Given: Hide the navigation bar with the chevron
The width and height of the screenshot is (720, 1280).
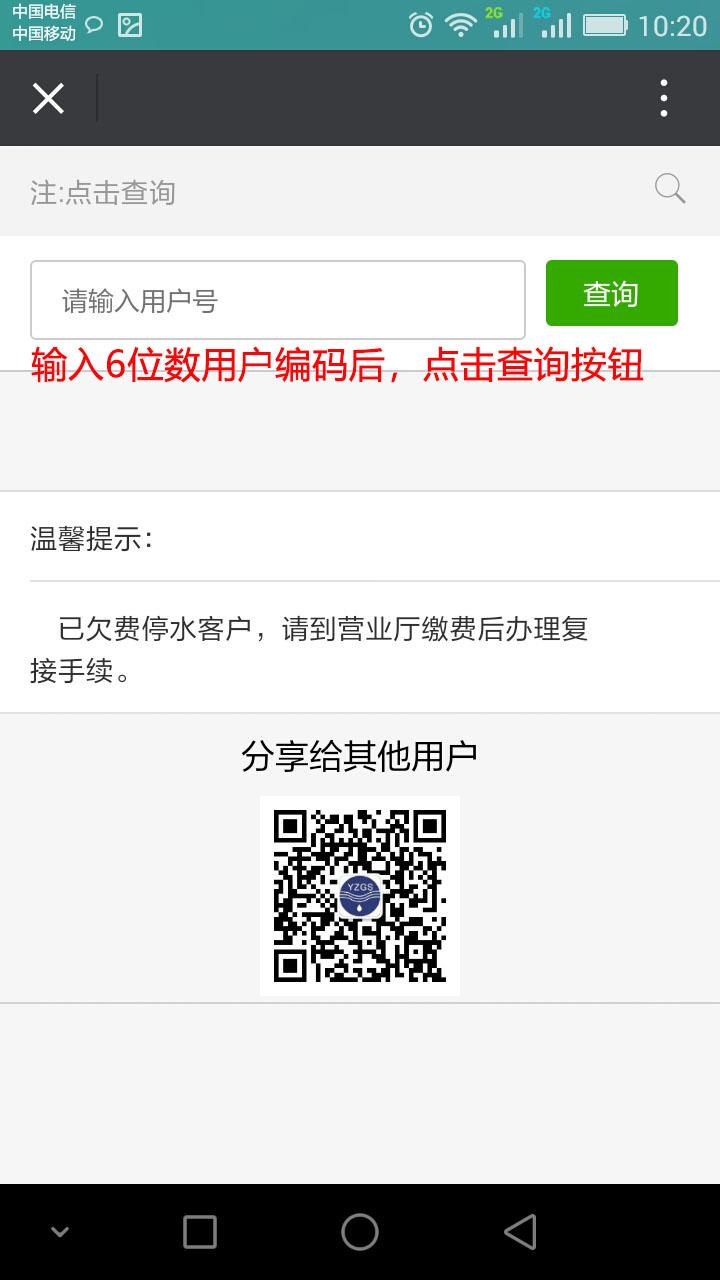Looking at the screenshot, I should coord(60,1232).
